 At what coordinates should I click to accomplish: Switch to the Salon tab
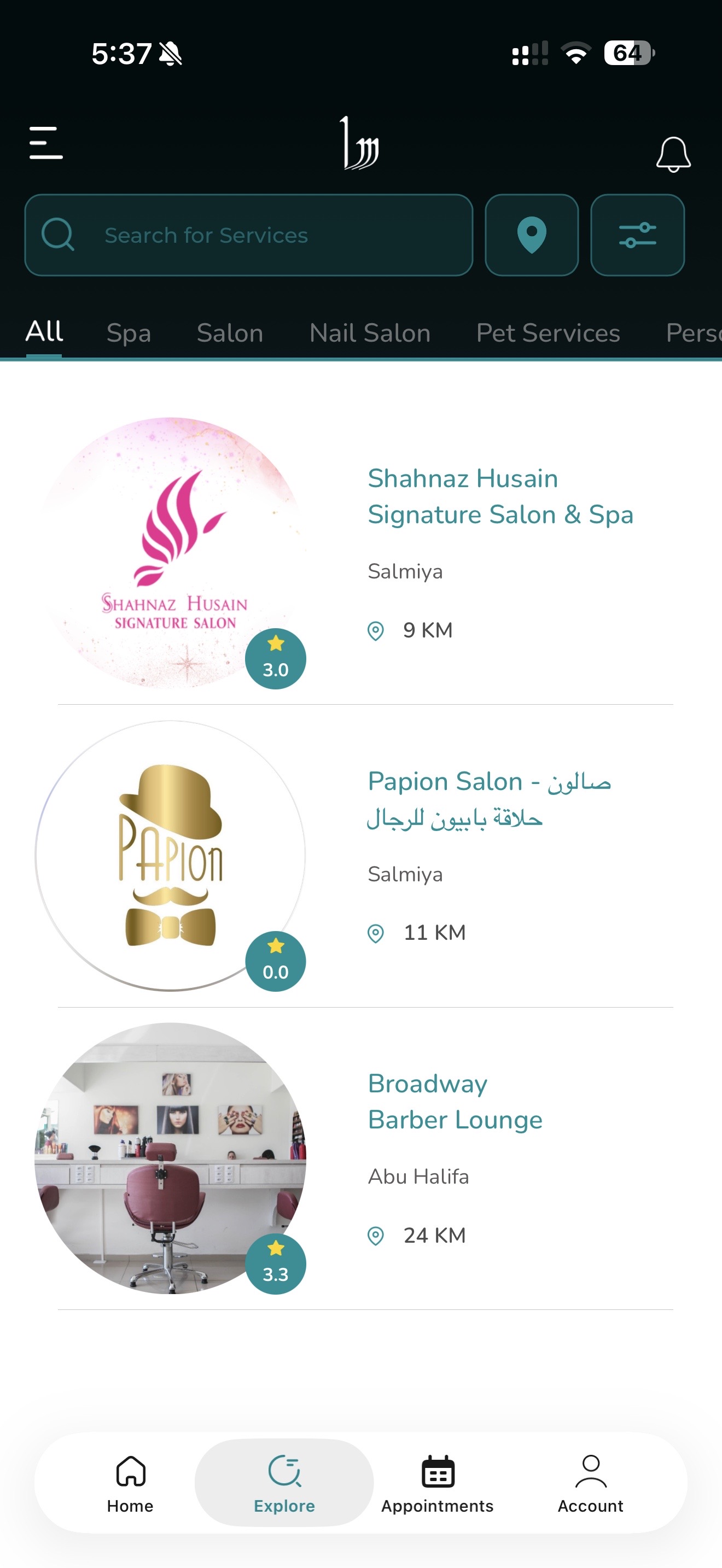230,333
